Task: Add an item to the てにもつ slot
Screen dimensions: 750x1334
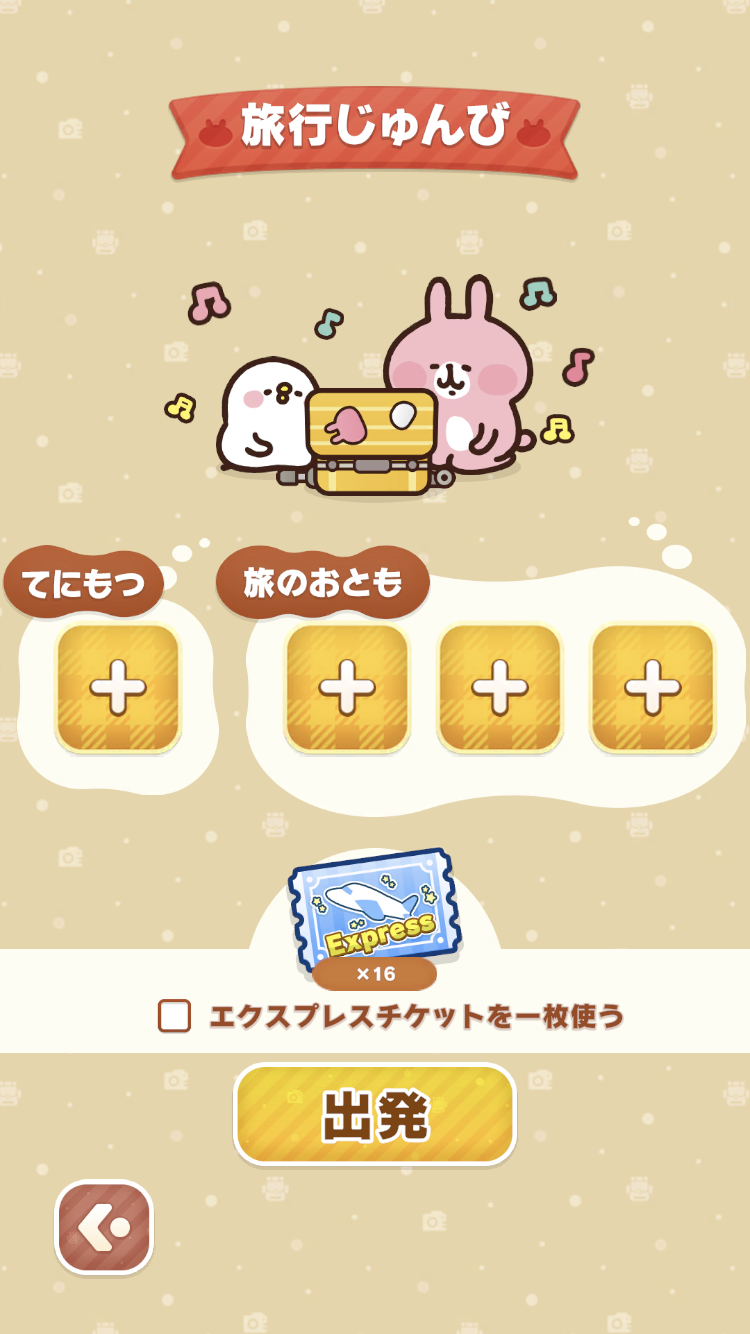Action: (118, 688)
